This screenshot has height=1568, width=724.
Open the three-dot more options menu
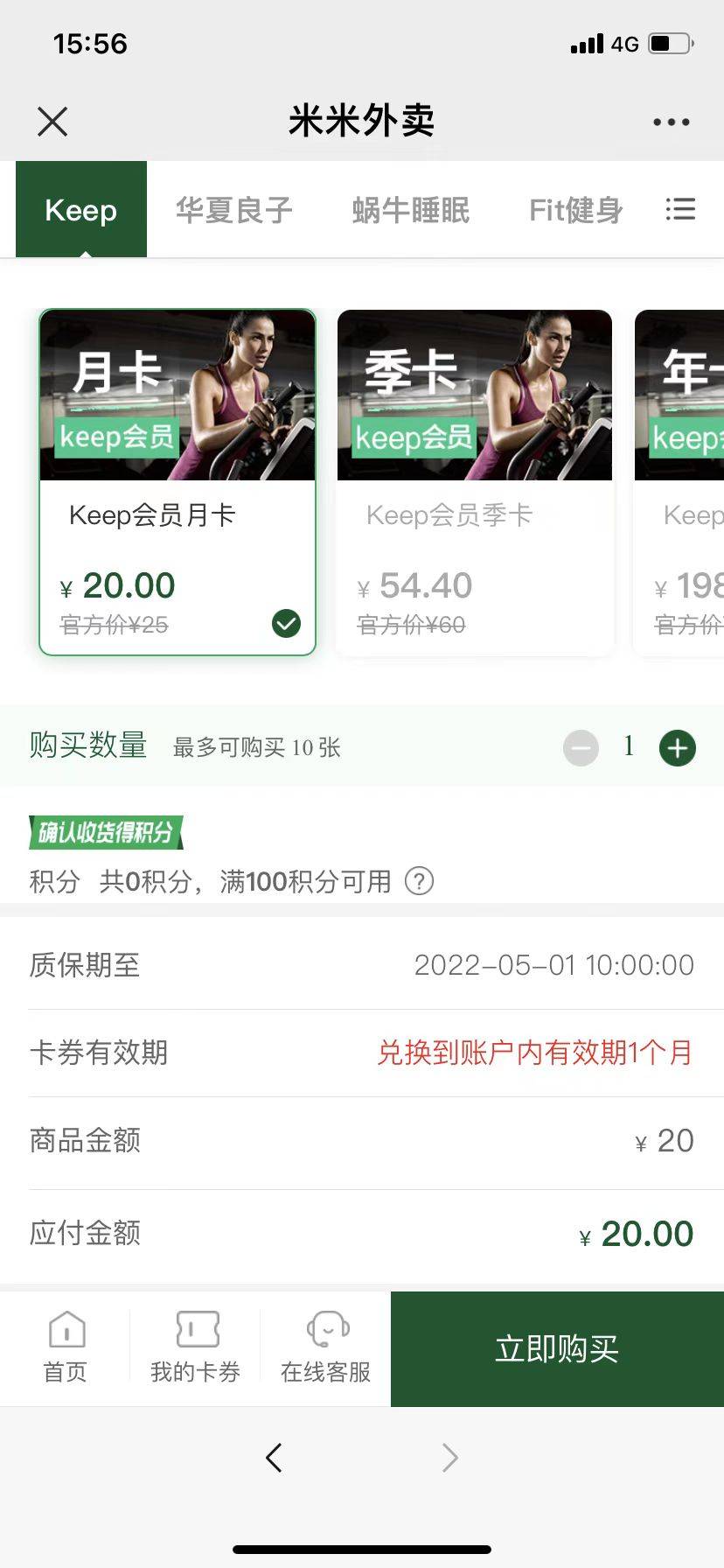pos(670,122)
